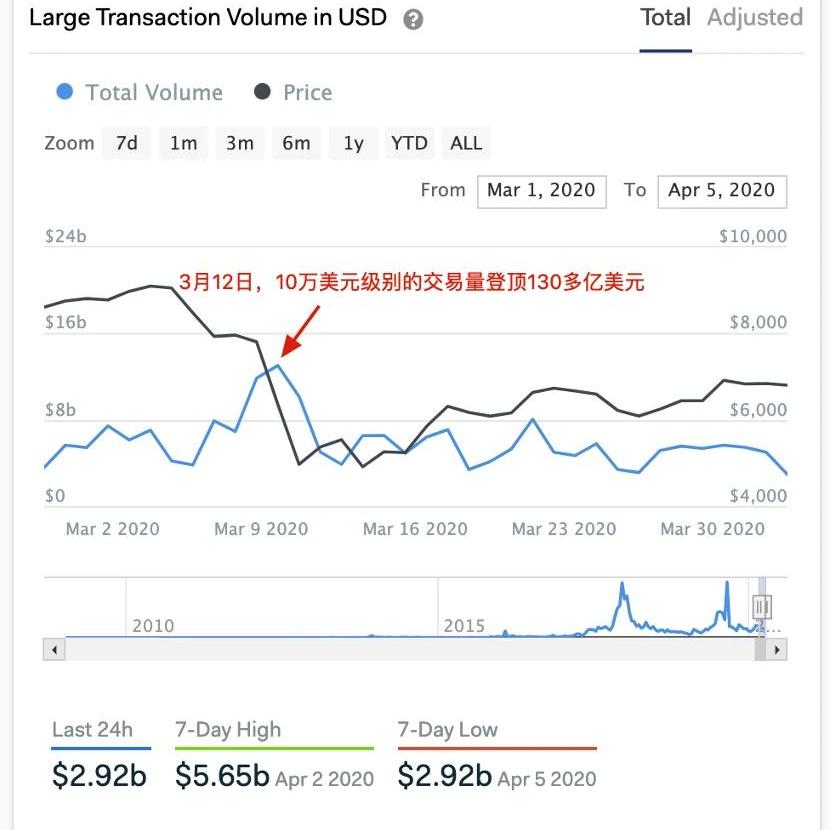Toggle the Price legend series
The height and width of the screenshot is (830, 830).
click(294, 93)
